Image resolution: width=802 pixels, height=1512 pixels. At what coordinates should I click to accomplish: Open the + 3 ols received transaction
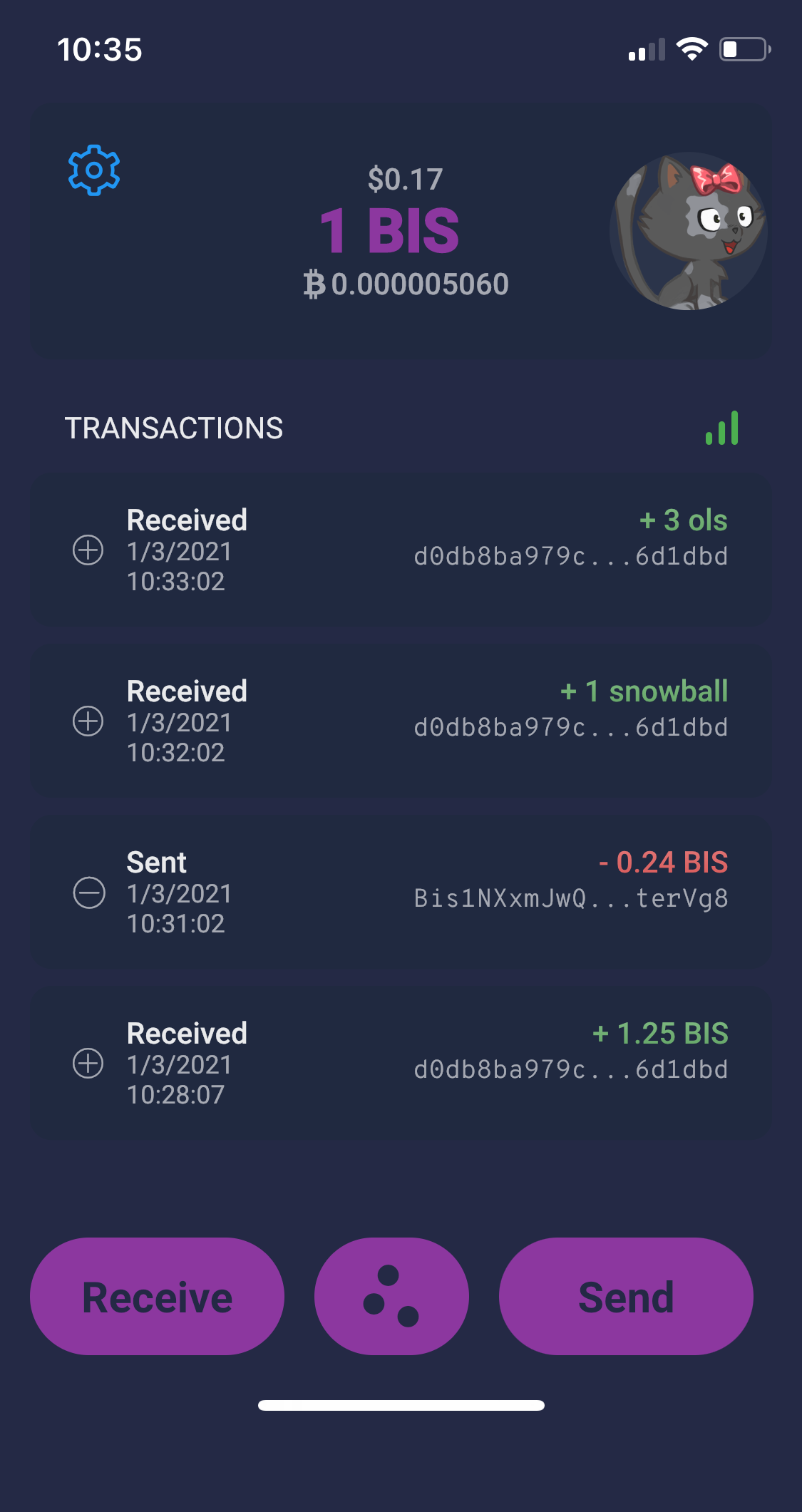[401, 550]
